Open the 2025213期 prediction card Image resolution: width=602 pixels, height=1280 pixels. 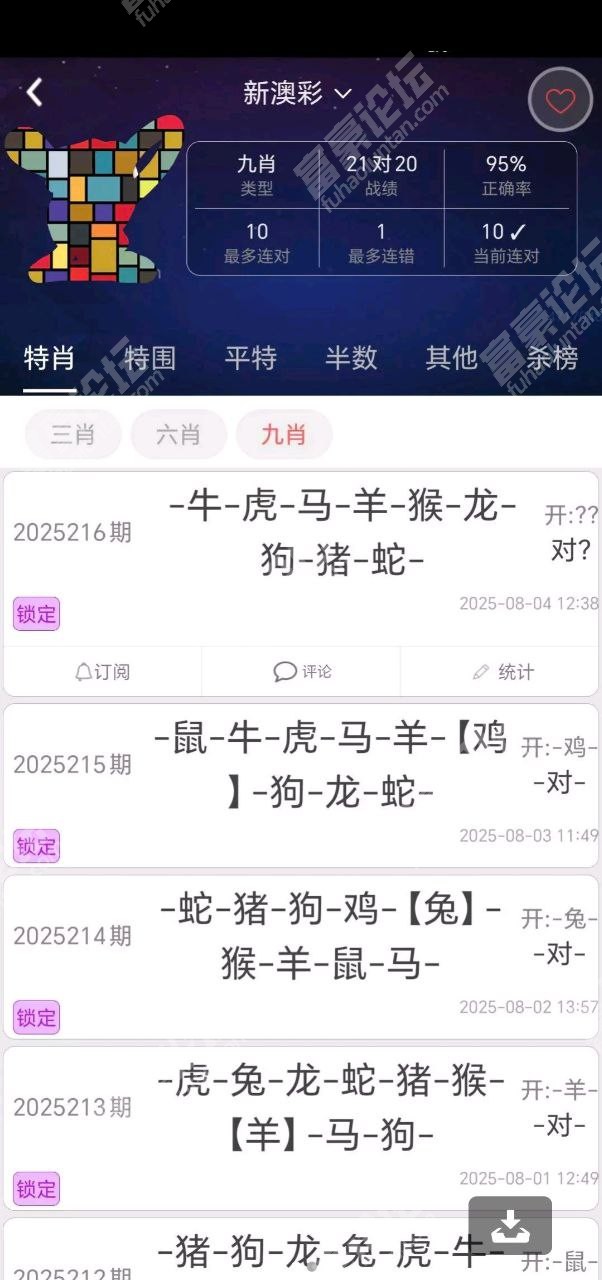click(301, 1128)
